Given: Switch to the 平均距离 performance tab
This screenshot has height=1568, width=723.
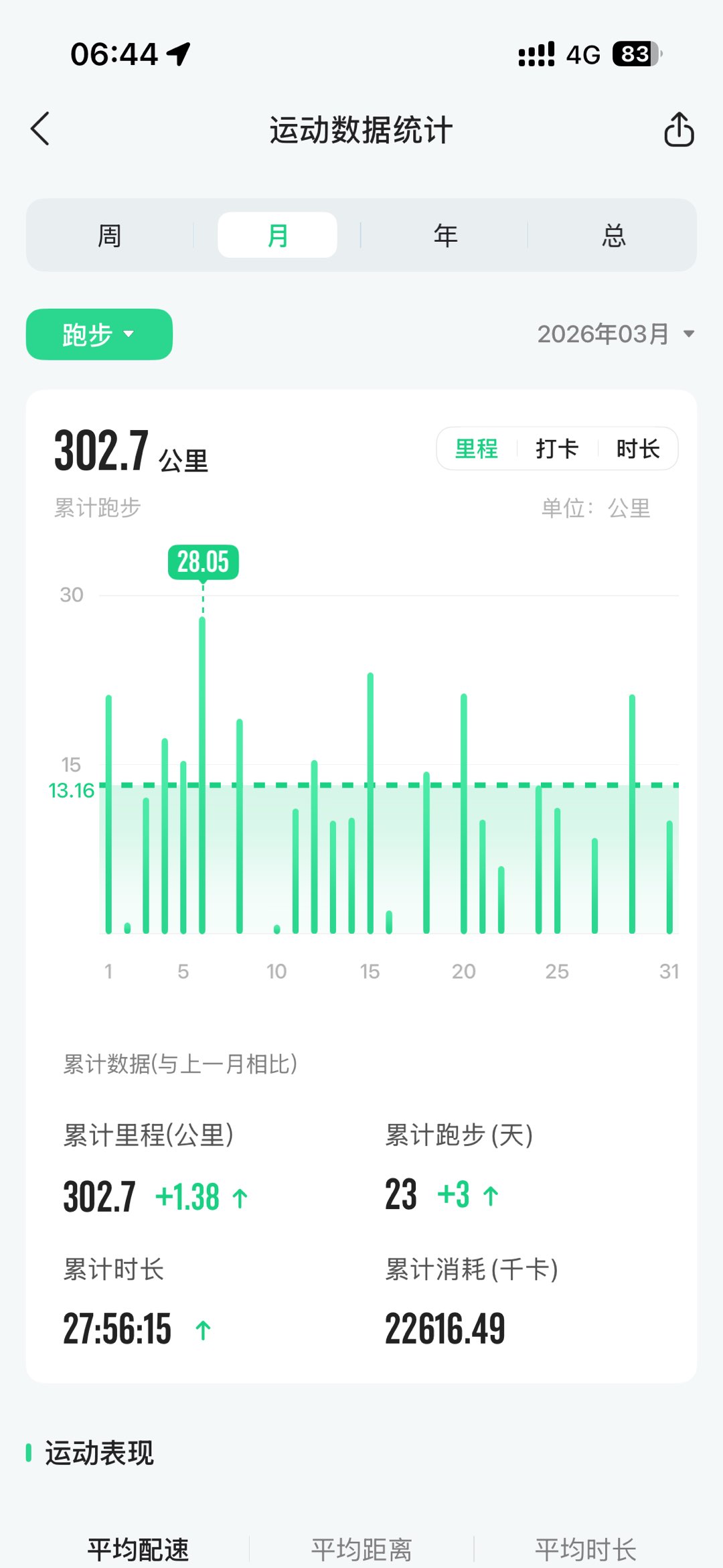Looking at the screenshot, I should tap(361, 1549).
